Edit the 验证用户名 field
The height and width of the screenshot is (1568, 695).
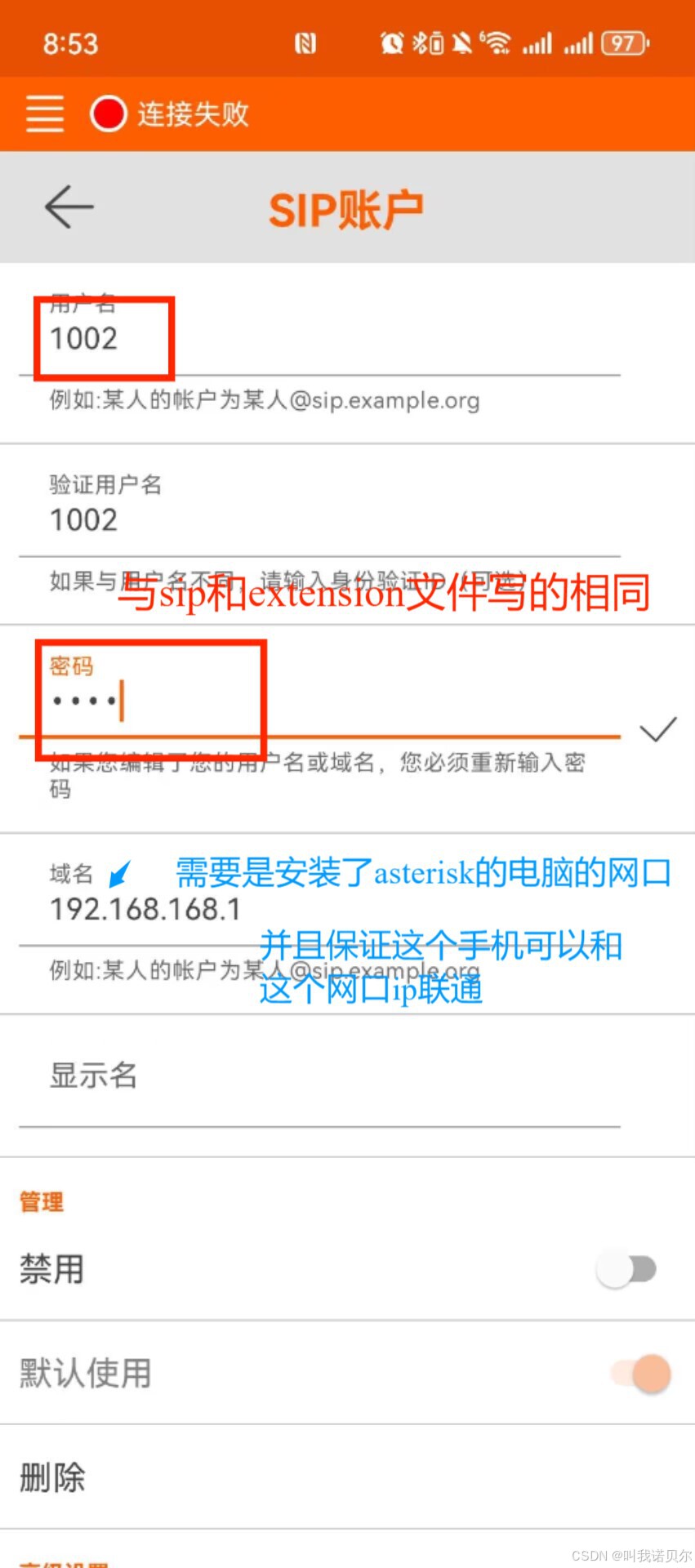tap(319, 520)
